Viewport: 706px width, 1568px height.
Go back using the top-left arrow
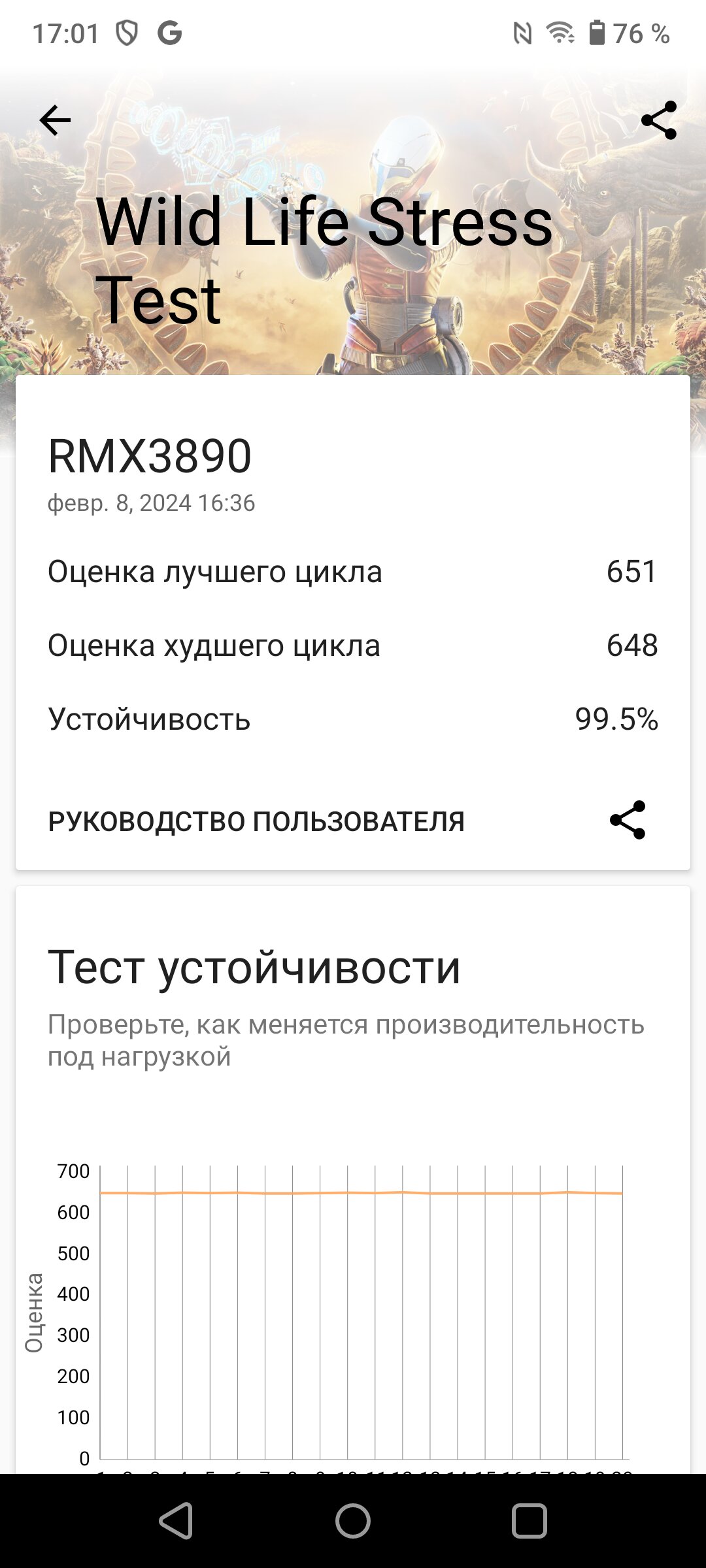(x=55, y=120)
